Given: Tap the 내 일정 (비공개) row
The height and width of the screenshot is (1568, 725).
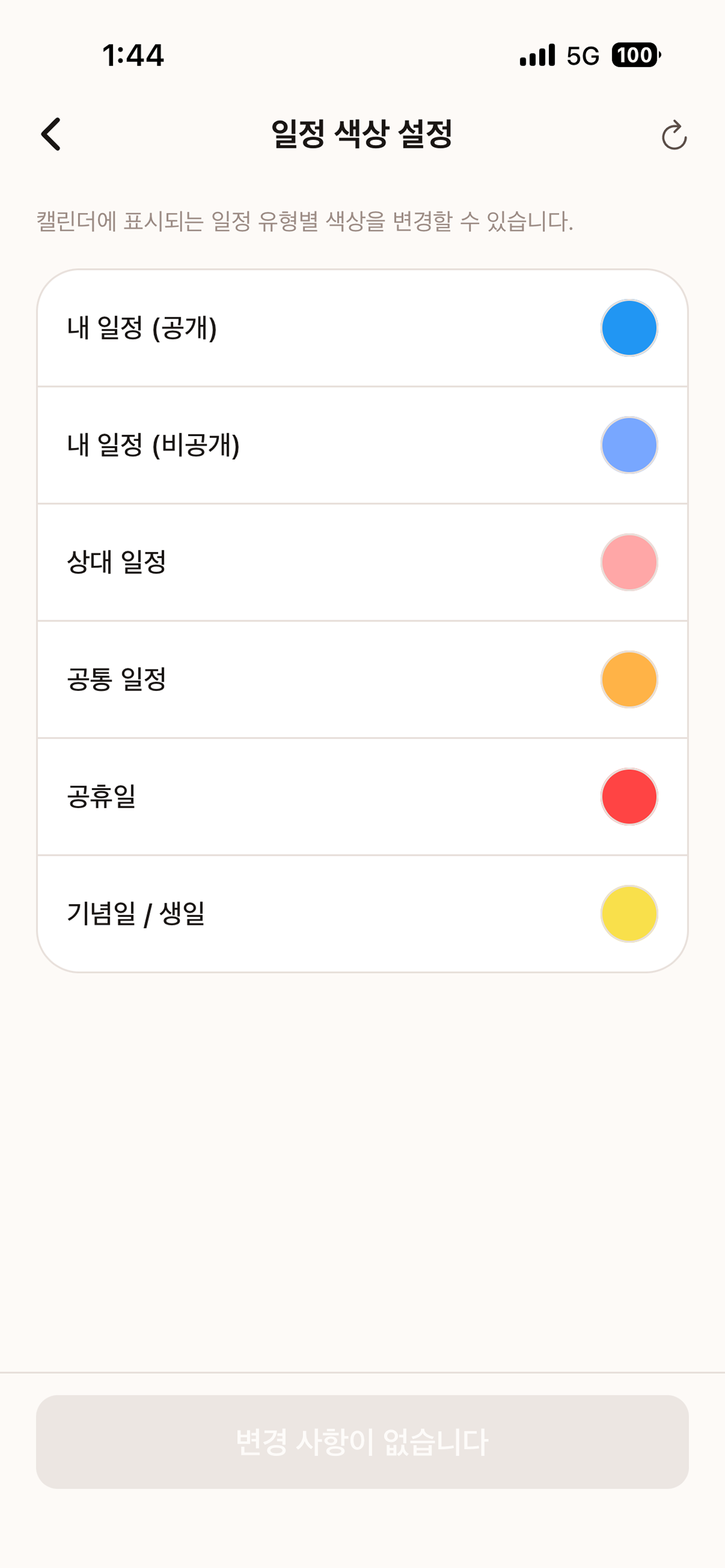Looking at the screenshot, I should 274,444.
